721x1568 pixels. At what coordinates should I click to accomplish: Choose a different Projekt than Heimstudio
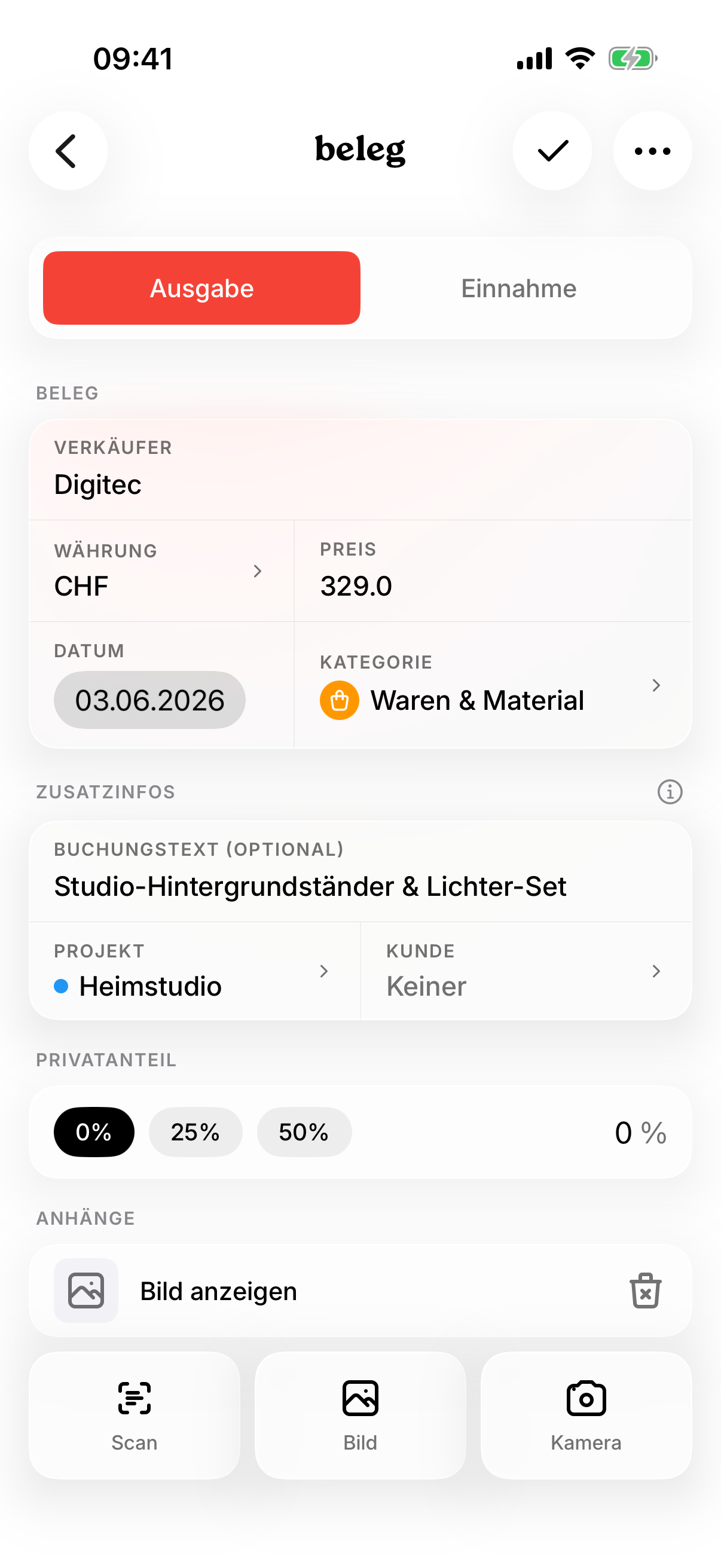click(x=195, y=971)
